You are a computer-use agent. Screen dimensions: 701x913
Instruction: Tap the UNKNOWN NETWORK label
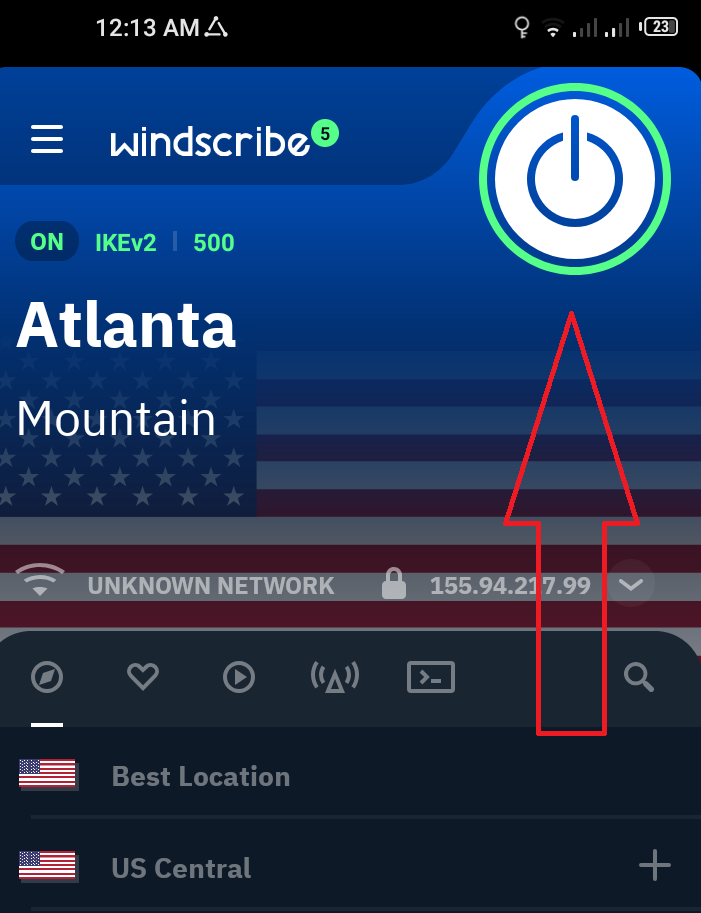pos(210,586)
